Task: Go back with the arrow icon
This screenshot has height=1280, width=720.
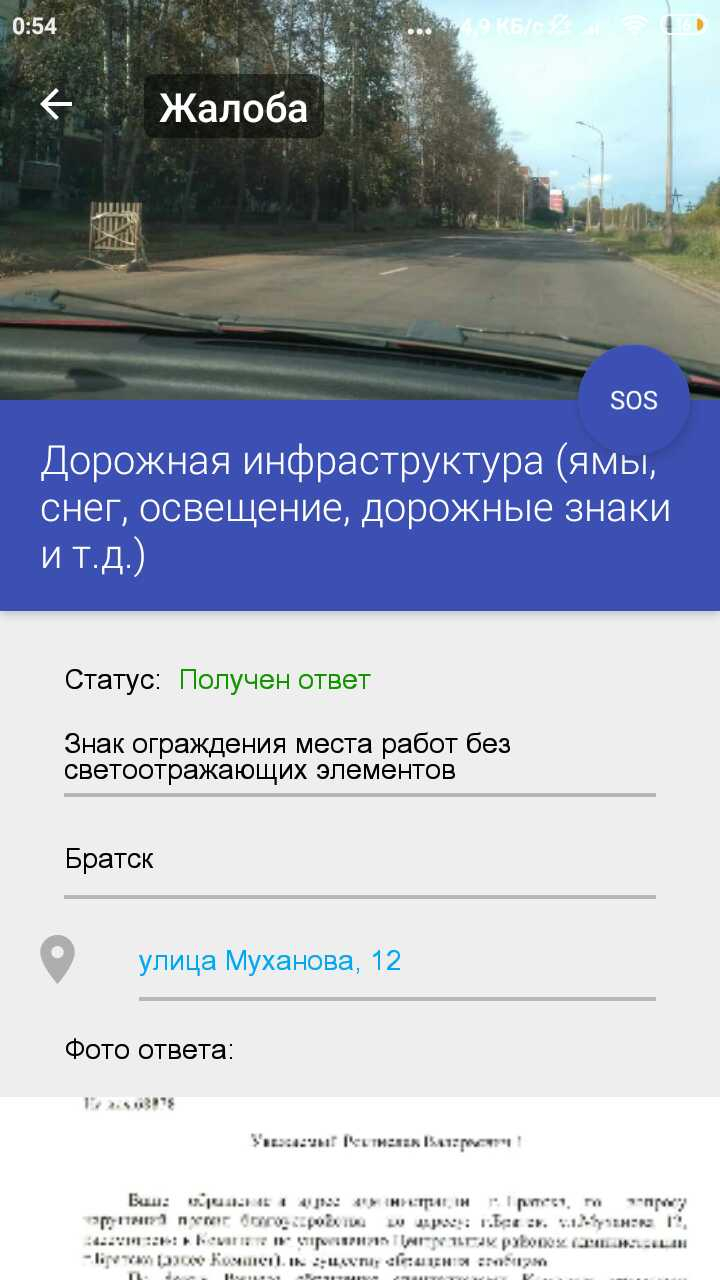Action: [56, 105]
